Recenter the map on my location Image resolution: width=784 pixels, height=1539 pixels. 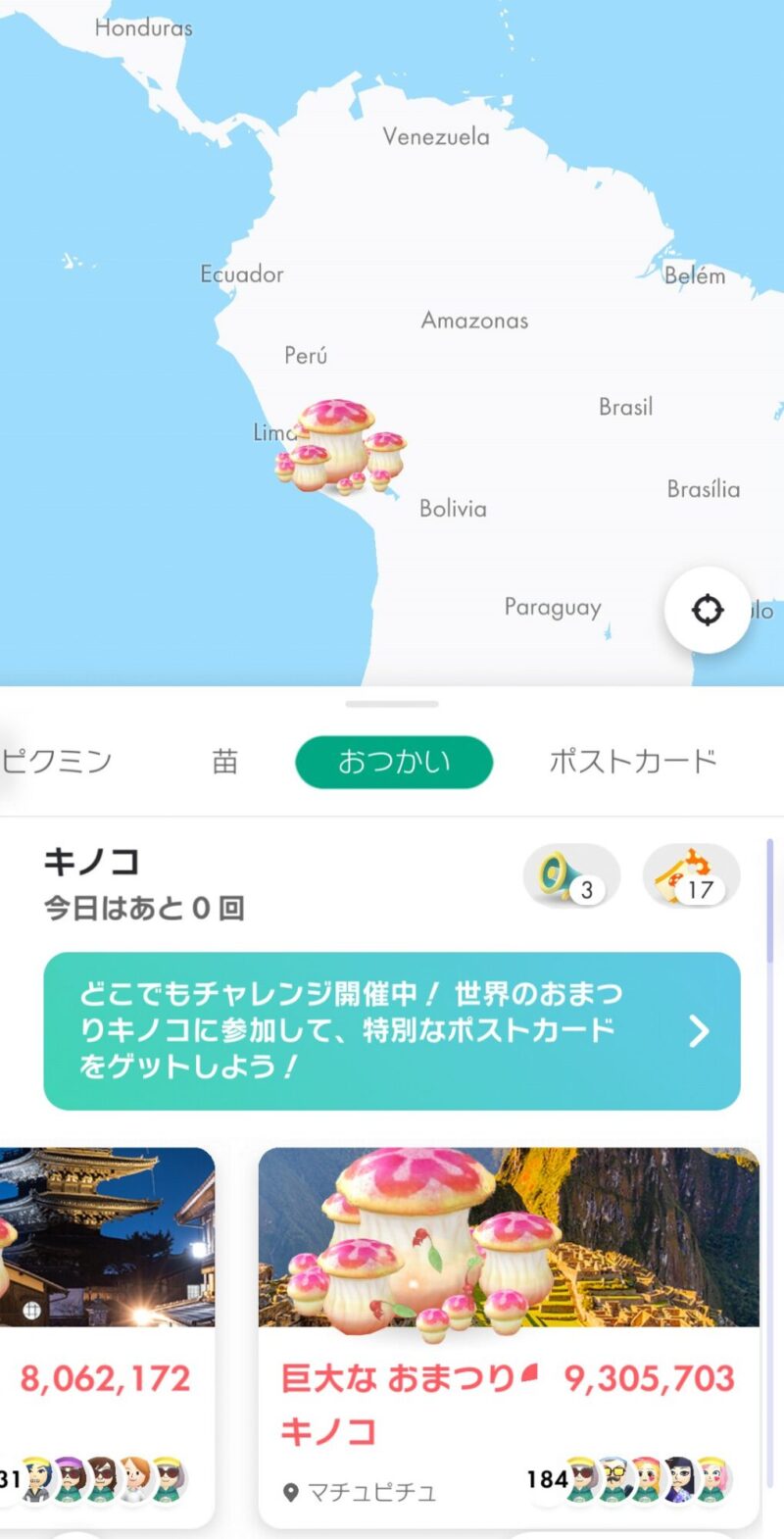click(707, 610)
